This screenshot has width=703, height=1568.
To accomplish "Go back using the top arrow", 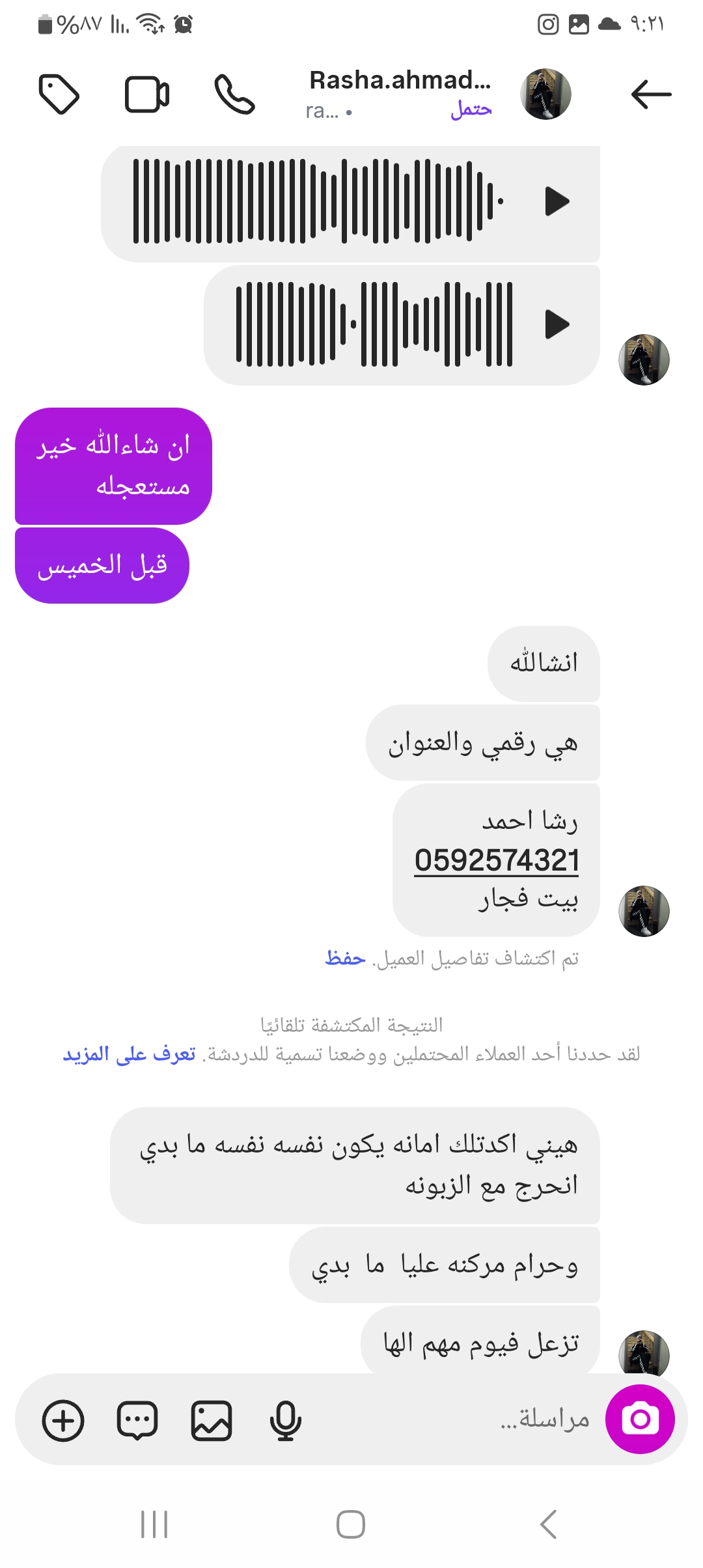I will point(651,94).
